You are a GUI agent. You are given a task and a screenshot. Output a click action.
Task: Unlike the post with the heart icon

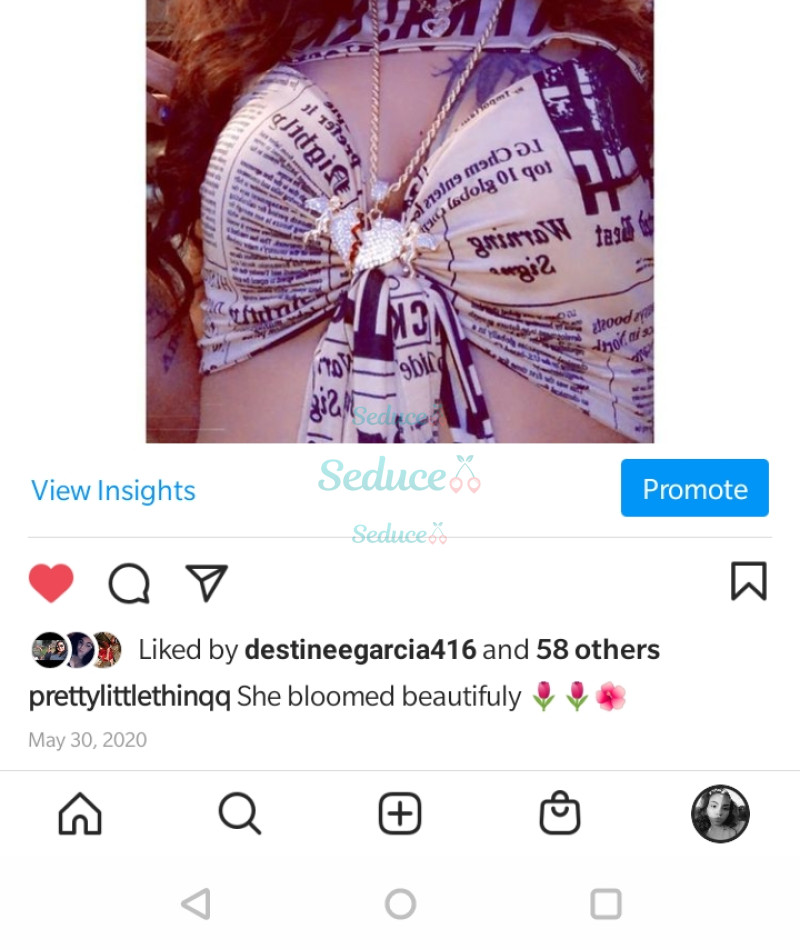tap(51, 582)
